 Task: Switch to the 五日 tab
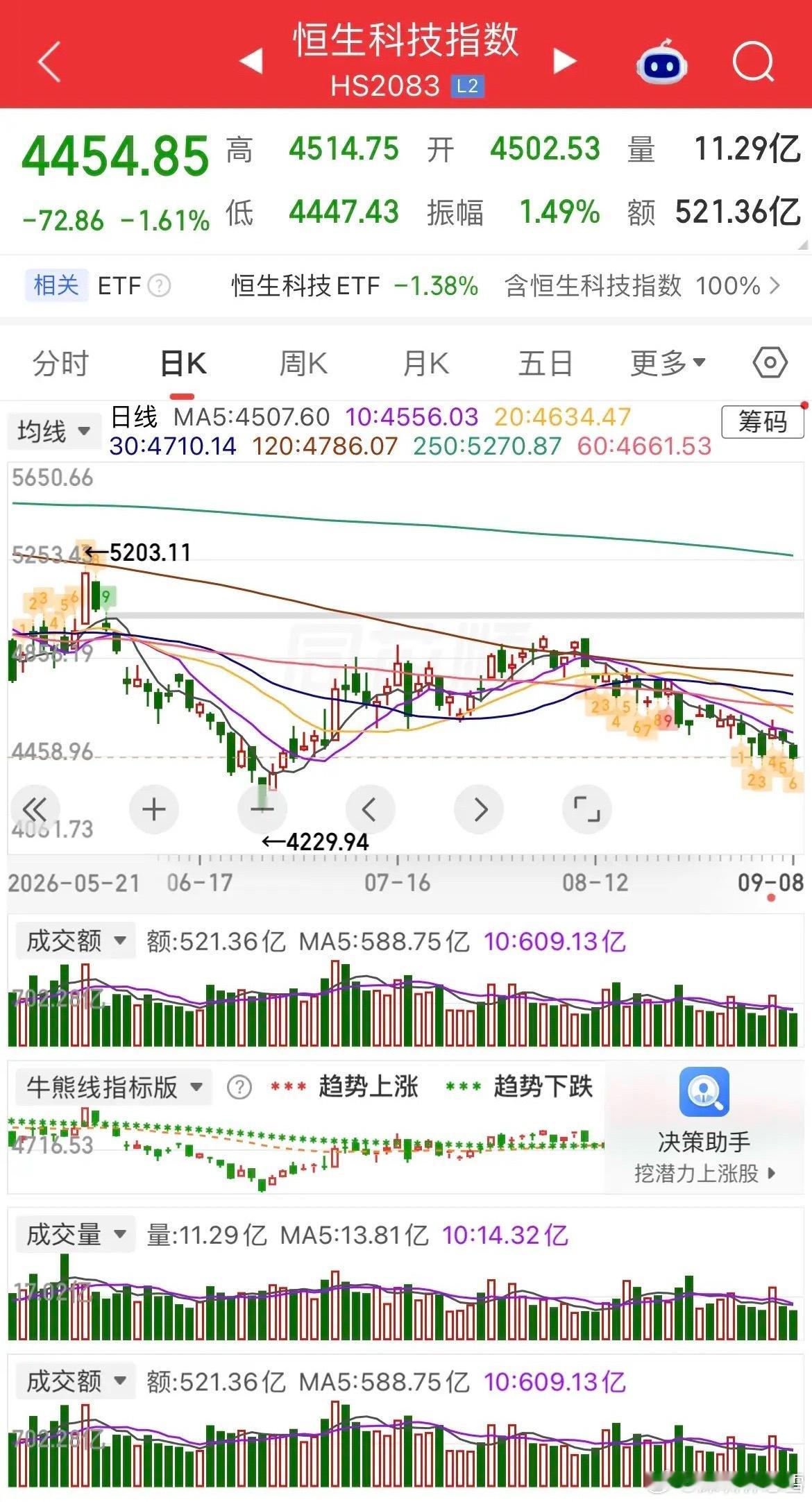545,364
